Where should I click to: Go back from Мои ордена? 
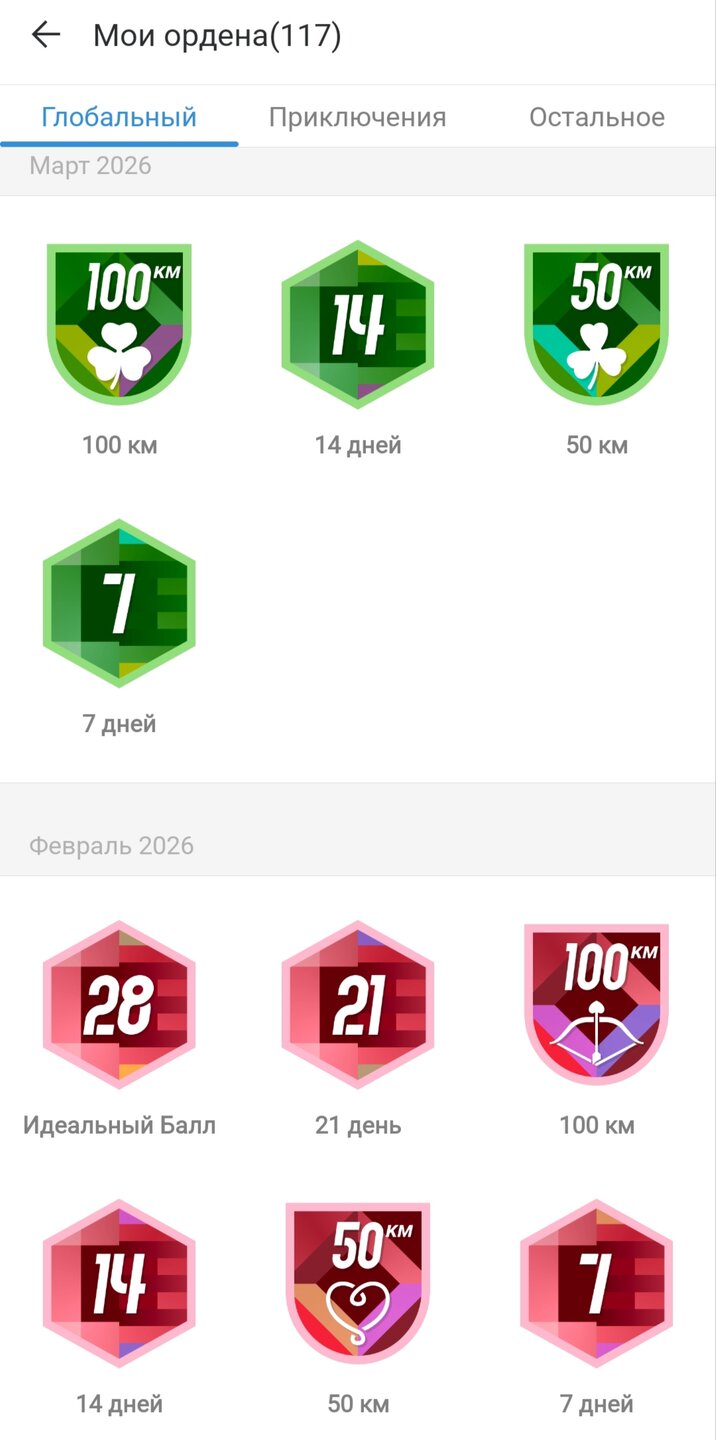46,36
